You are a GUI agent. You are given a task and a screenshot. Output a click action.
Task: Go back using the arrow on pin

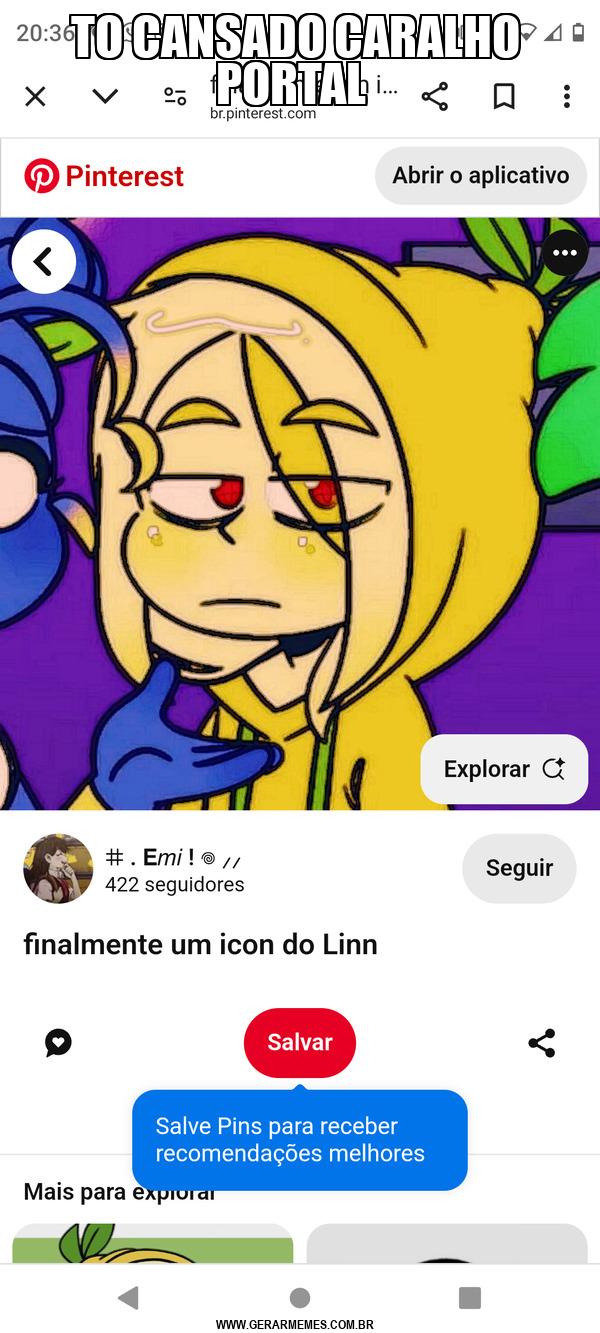(44, 262)
